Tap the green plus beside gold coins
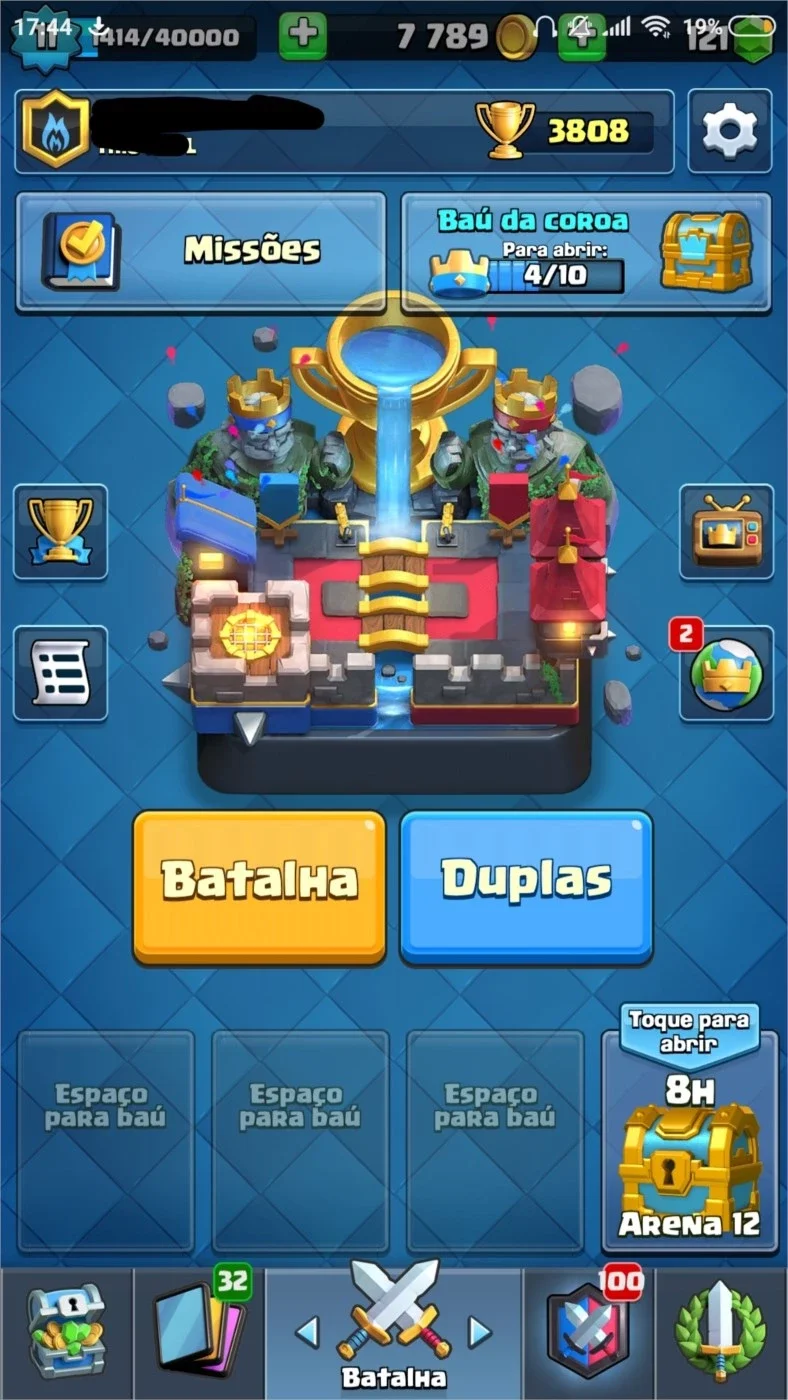The image size is (788, 1400). click(x=302, y=37)
